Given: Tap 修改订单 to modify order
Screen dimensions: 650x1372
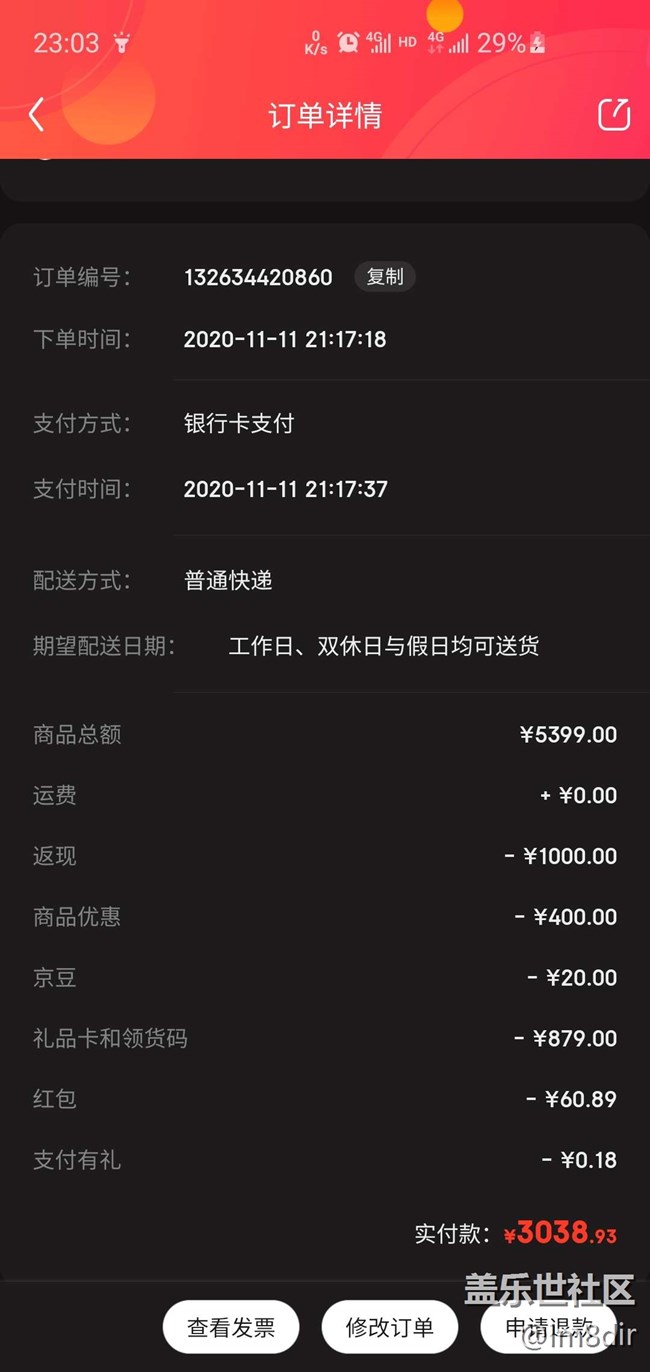Looking at the screenshot, I should pos(390,1327).
